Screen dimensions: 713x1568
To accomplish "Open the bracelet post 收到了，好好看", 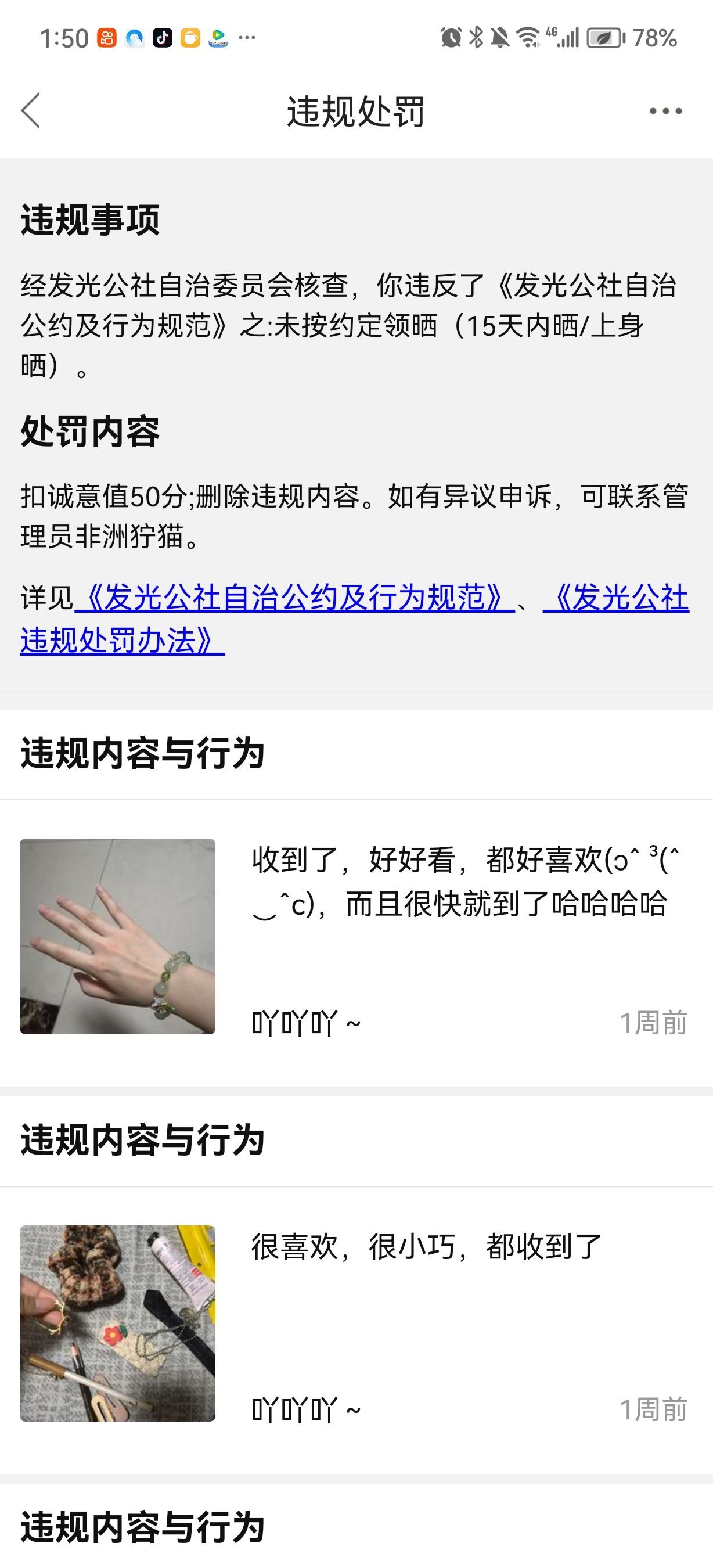I will pos(356,936).
